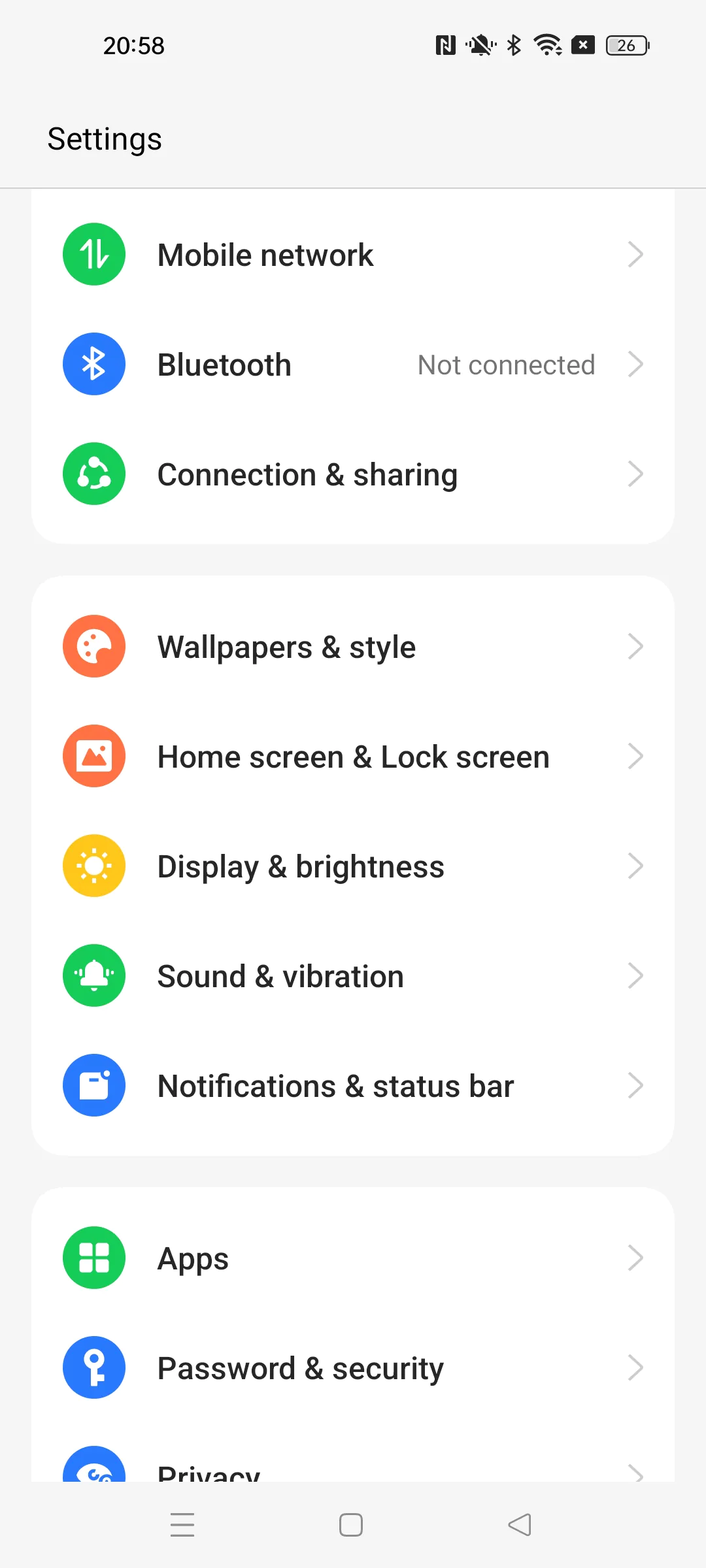Open Mobile network settings
706x1568 pixels.
point(353,254)
